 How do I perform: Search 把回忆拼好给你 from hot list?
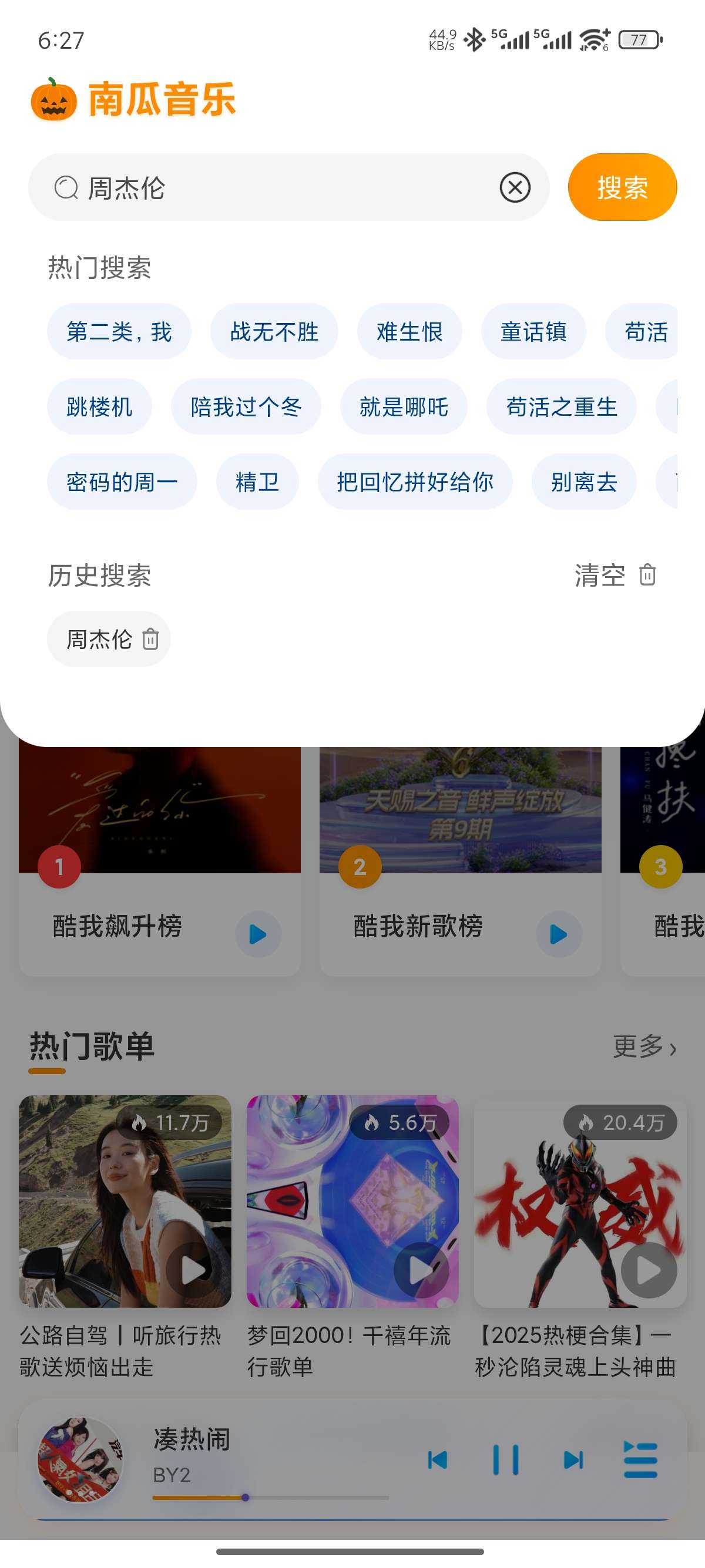click(415, 482)
